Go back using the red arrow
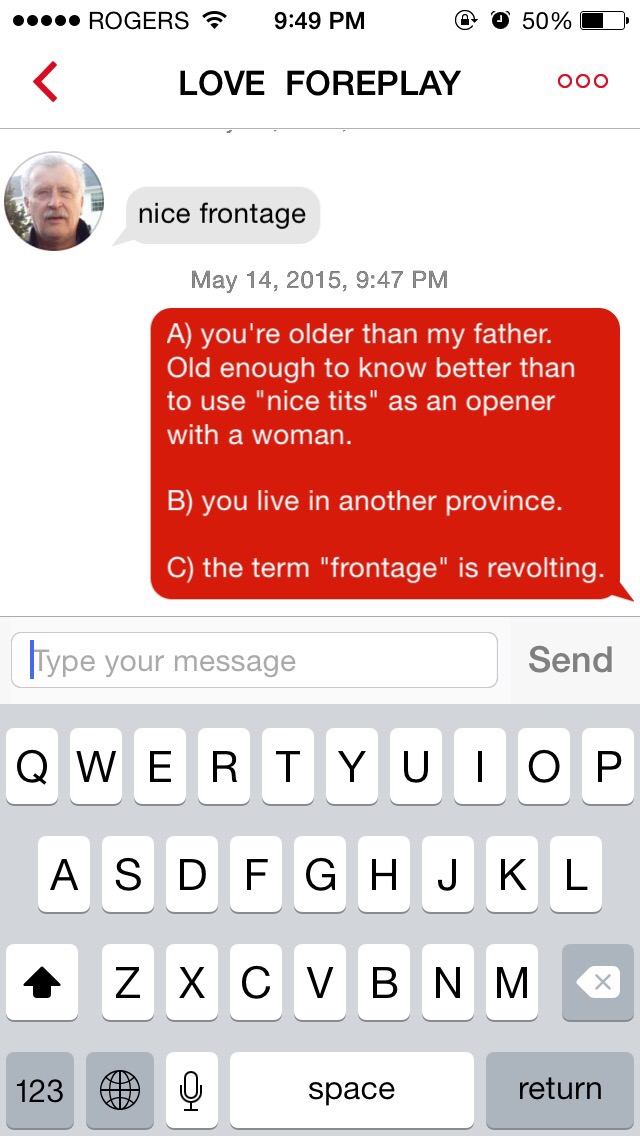 [45, 82]
